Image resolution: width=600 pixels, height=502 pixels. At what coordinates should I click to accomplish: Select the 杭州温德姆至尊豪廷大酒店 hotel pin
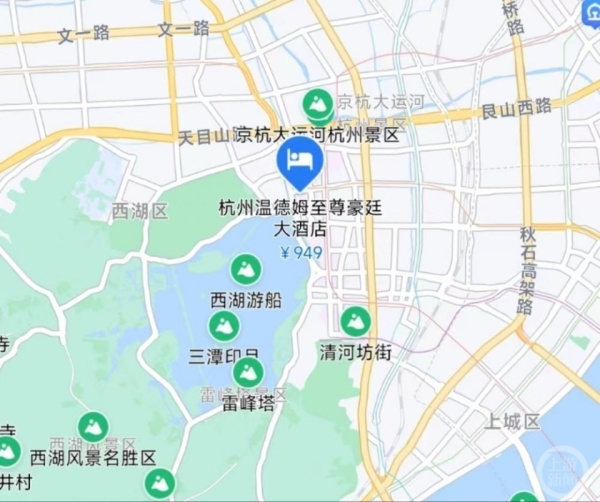[299, 161]
